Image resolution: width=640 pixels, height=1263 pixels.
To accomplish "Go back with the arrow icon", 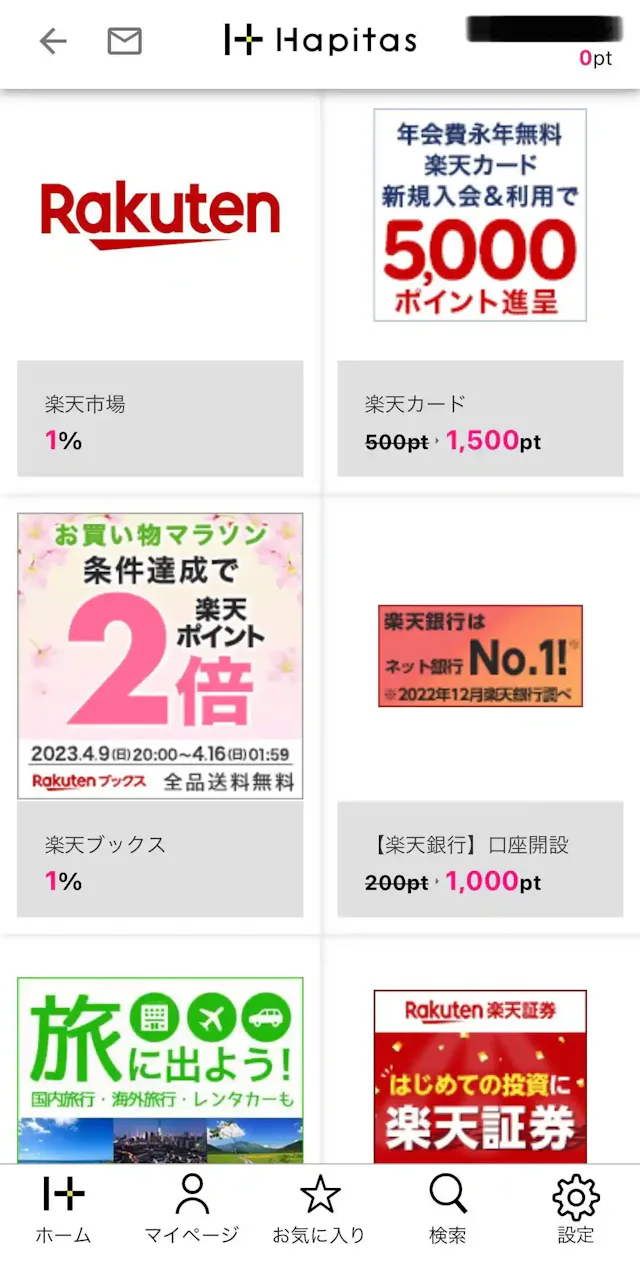I will tap(52, 41).
